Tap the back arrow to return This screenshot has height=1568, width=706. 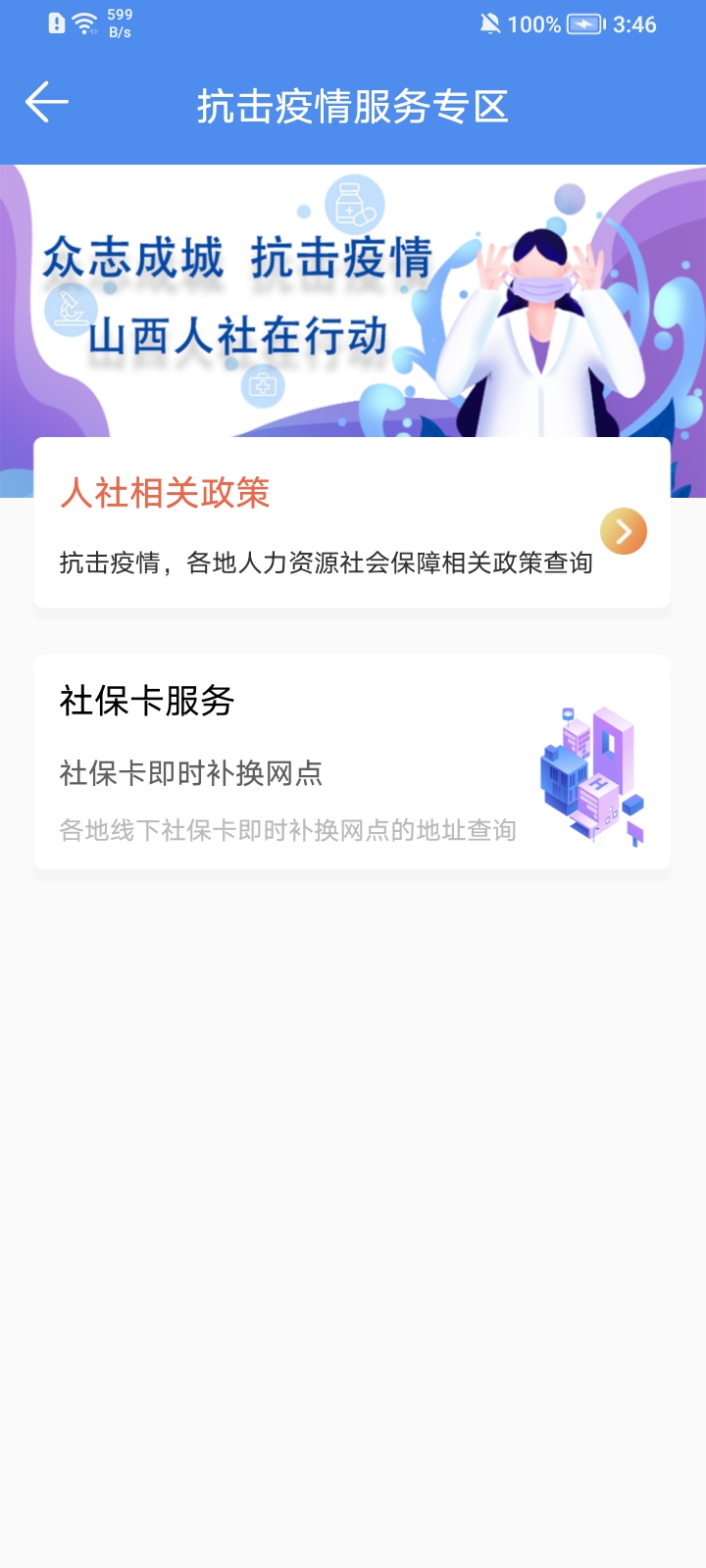tap(45, 101)
